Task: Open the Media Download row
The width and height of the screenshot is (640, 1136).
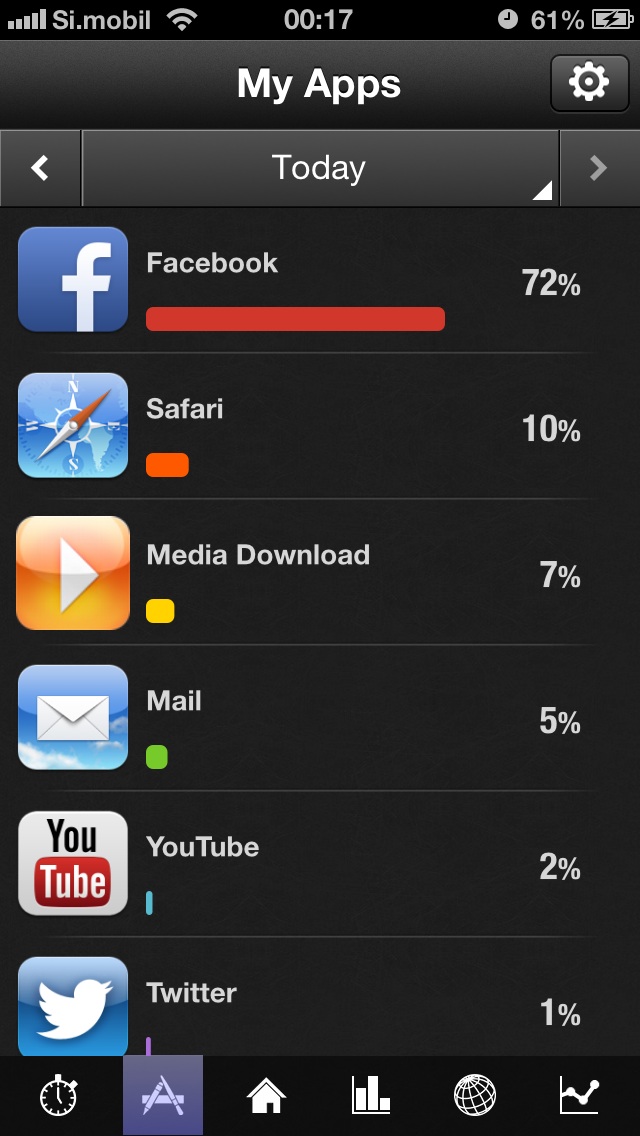Action: 320,572
